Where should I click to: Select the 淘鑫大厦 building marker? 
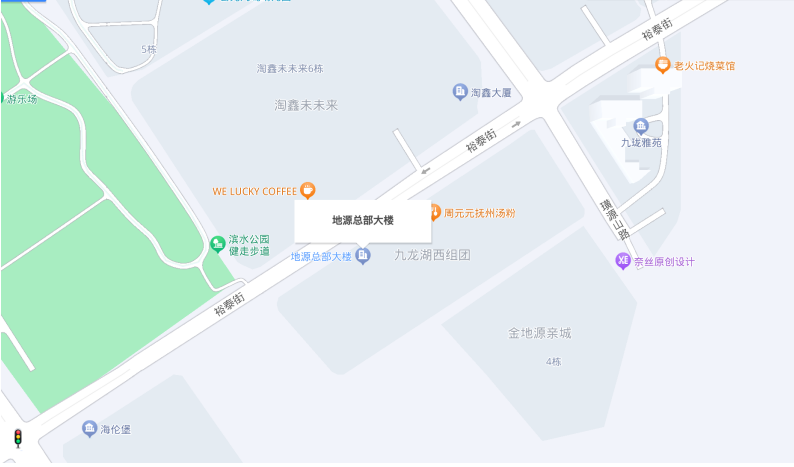460,92
